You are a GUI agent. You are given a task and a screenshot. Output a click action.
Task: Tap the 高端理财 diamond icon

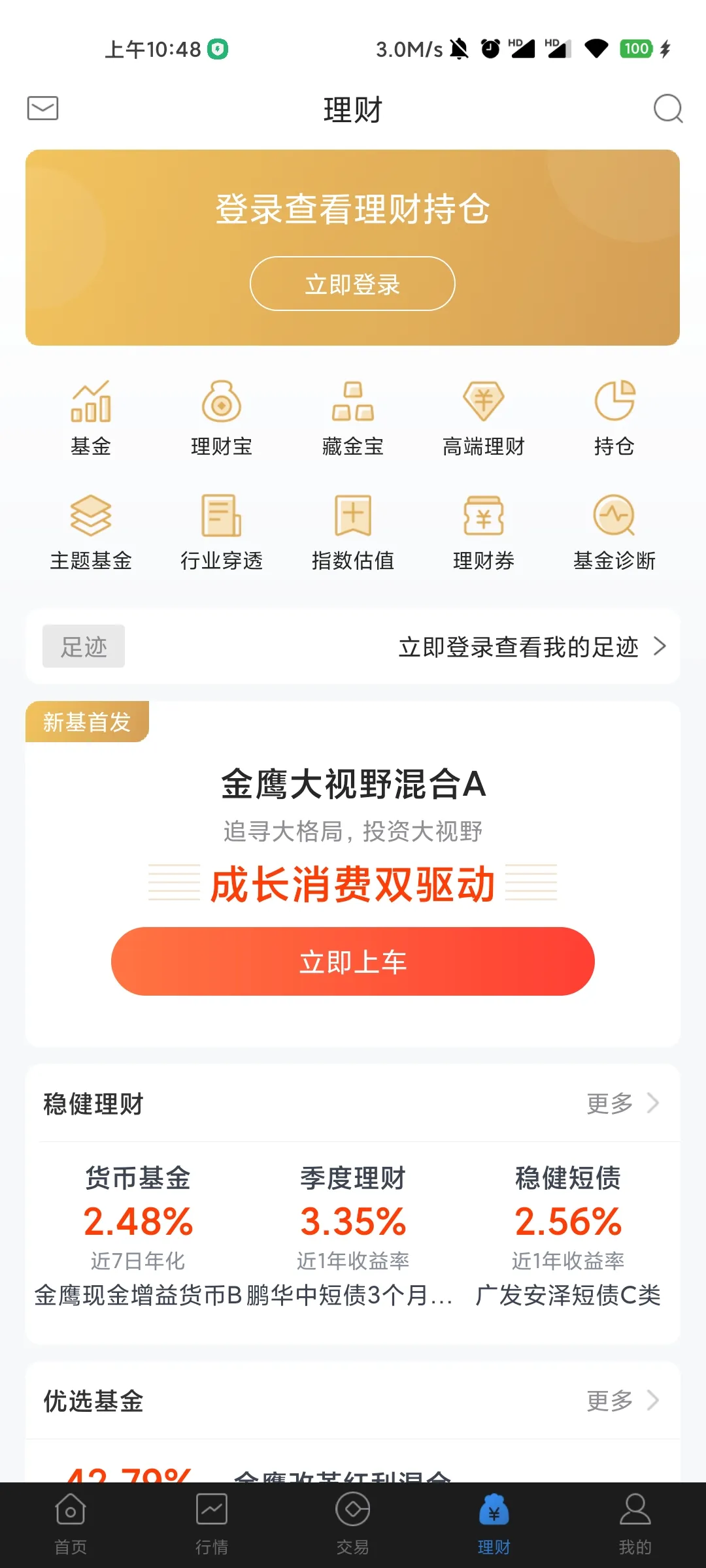484,417
